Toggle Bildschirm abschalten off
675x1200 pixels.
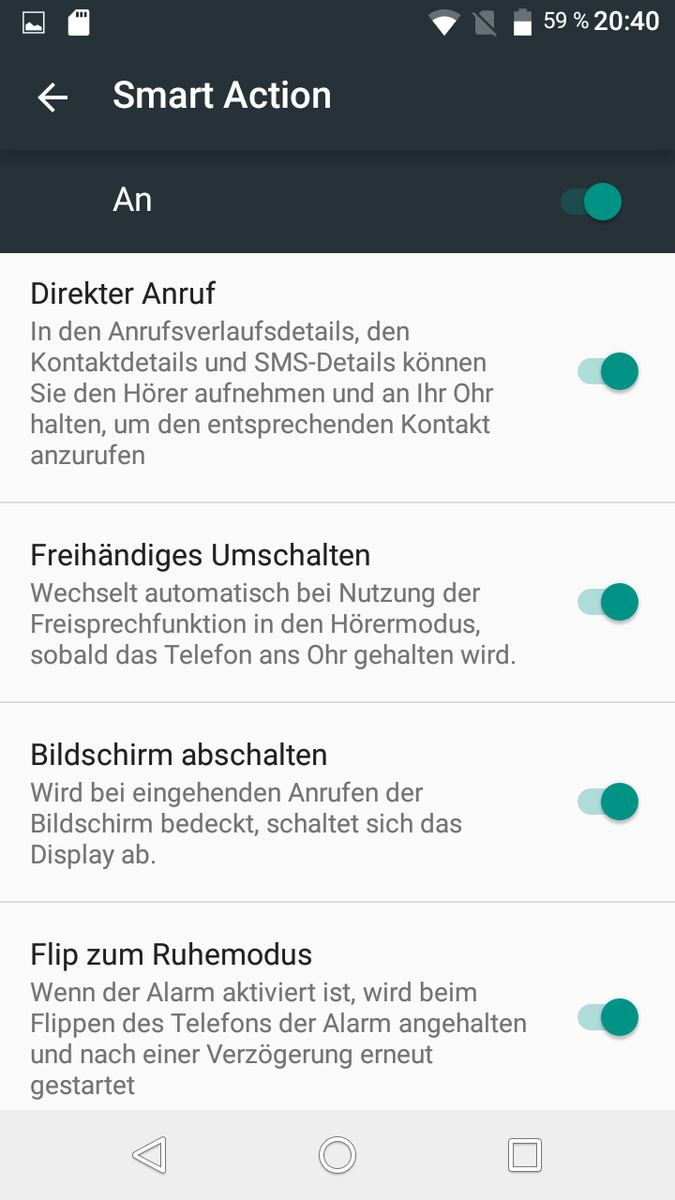pyautogui.click(x=608, y=801)
